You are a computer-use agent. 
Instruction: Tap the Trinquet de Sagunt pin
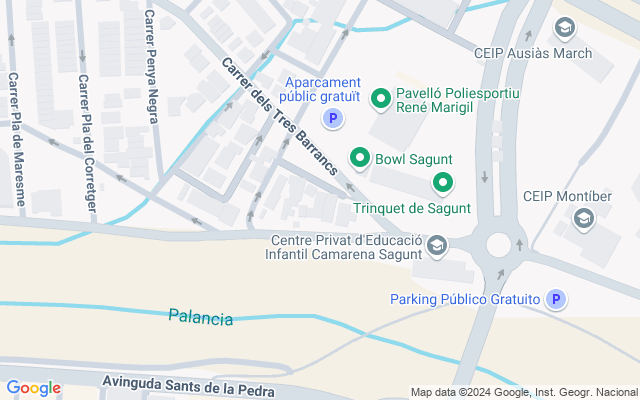[443, 183]
